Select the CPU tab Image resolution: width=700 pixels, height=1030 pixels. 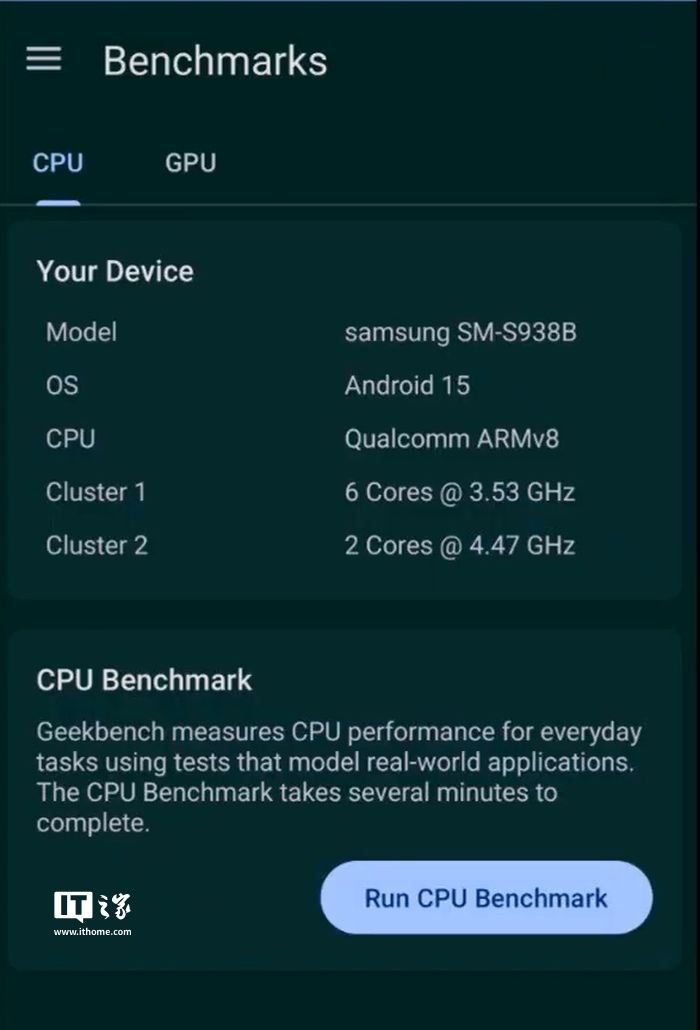(58, 163)
